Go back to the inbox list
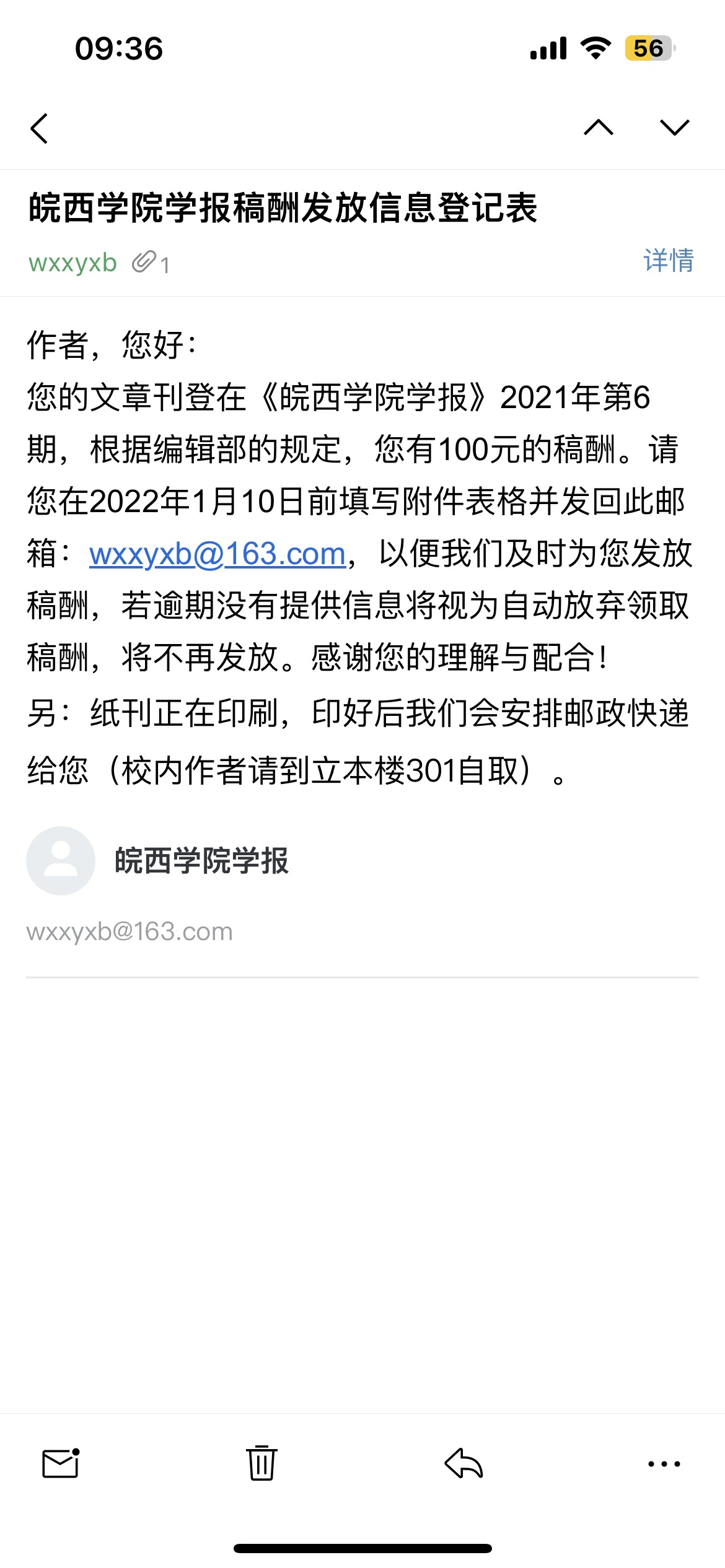Image resolution: width=725 pixels, height=1568 pixels. [39, 129]
